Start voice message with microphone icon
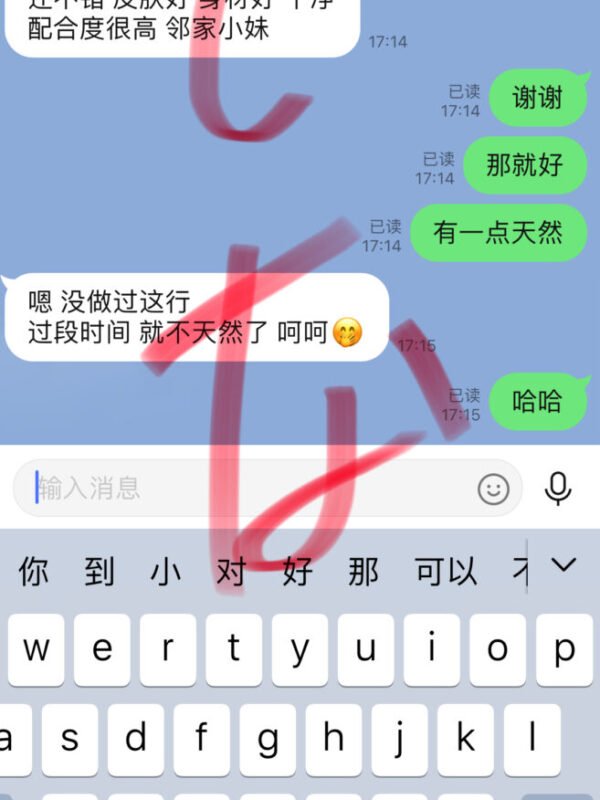 (x=557, y=488)
